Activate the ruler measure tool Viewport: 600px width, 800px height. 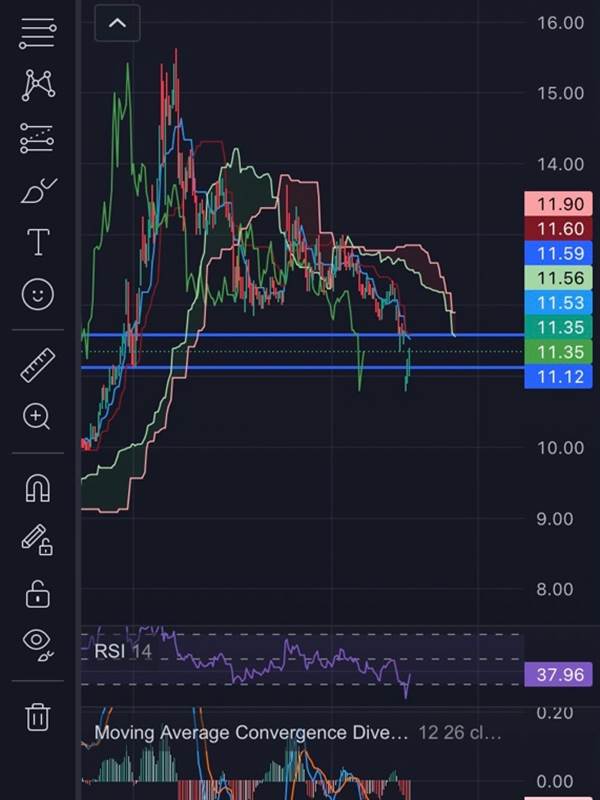point(38,365)
